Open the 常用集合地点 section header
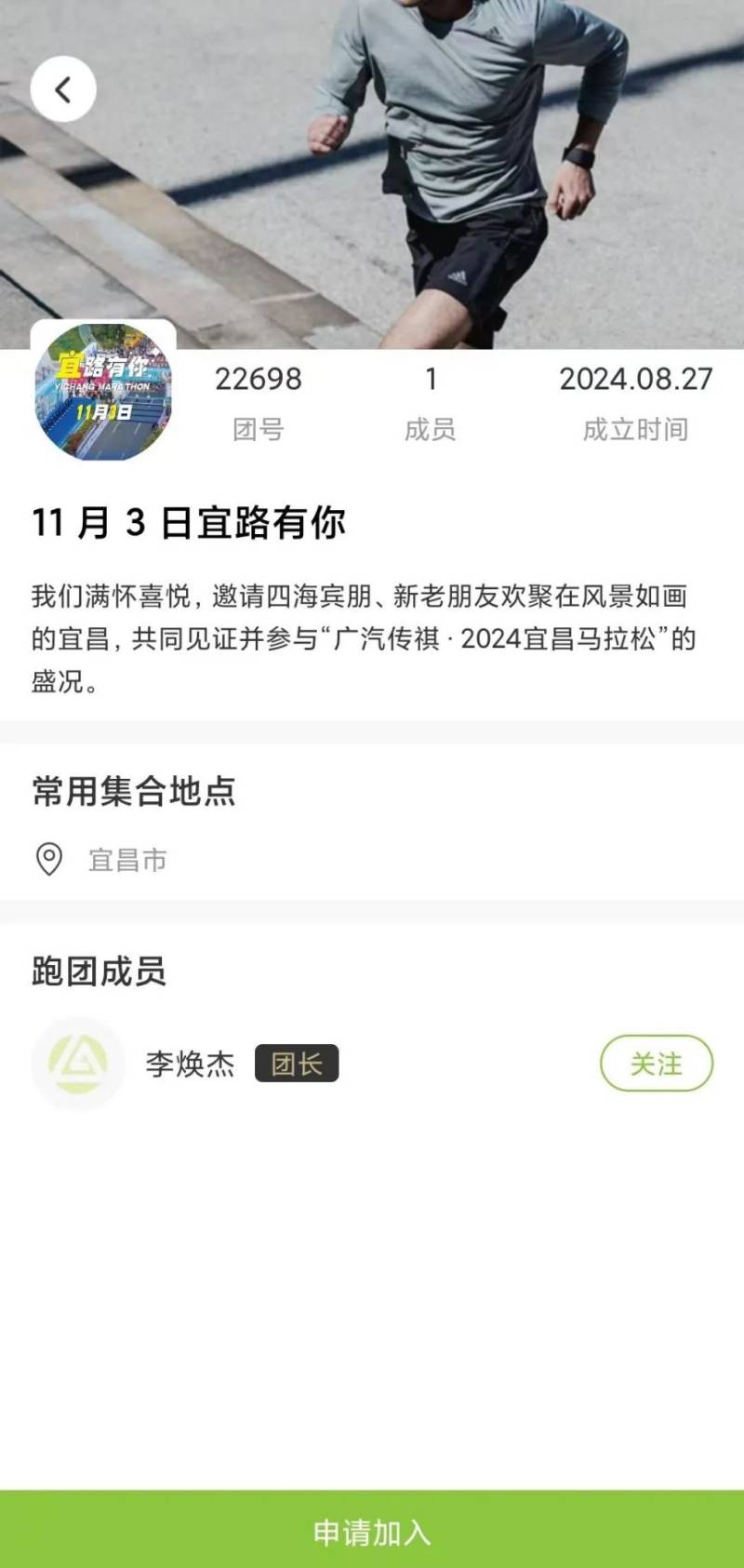The width and height of the screenshot is (744, 1568). click(134, 793)
